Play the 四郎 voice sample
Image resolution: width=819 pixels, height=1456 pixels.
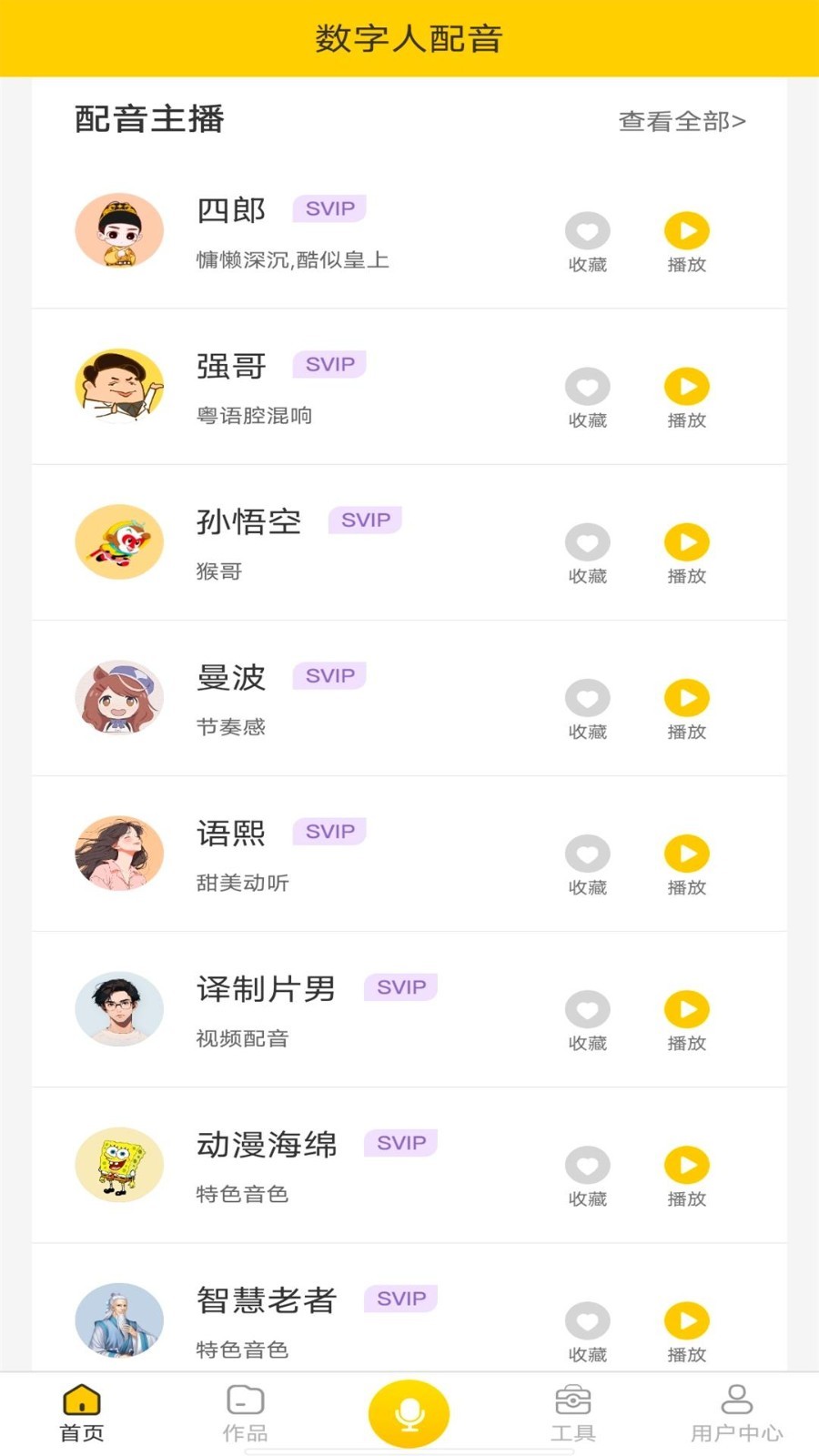tap(686, 231)
